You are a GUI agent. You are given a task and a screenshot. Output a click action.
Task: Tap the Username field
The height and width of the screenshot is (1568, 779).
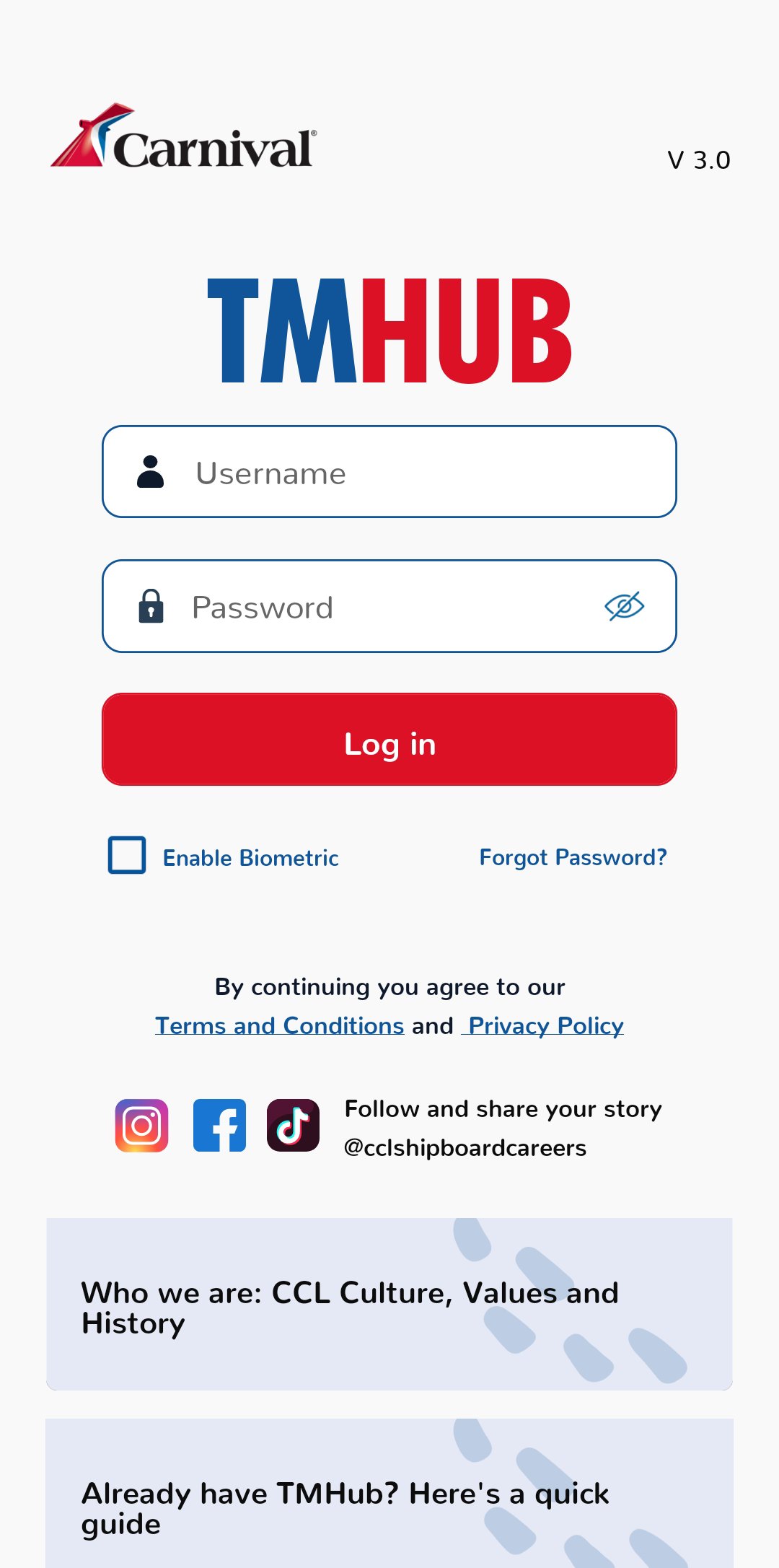coord(389,472)
